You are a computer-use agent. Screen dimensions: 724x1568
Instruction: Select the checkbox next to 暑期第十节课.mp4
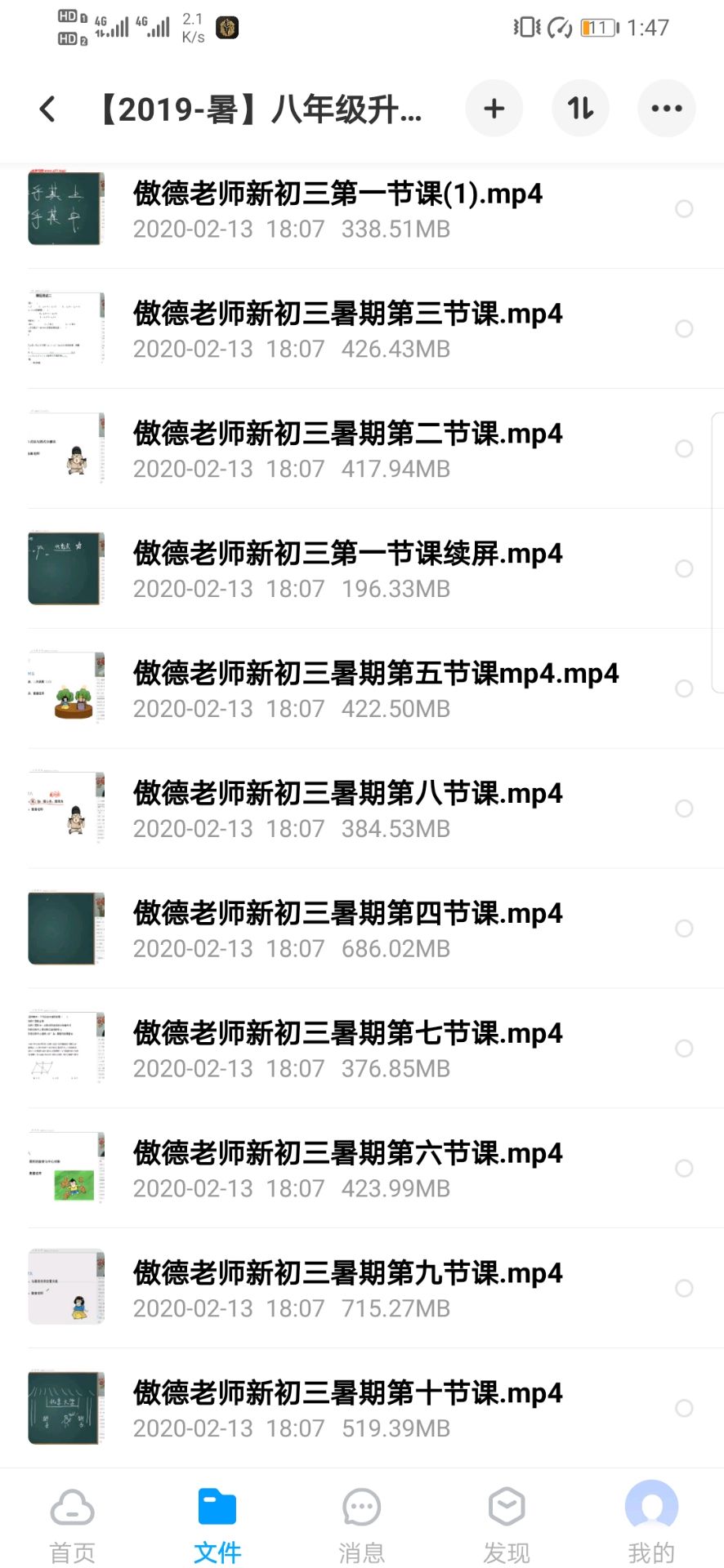(x=684, y=1409)
